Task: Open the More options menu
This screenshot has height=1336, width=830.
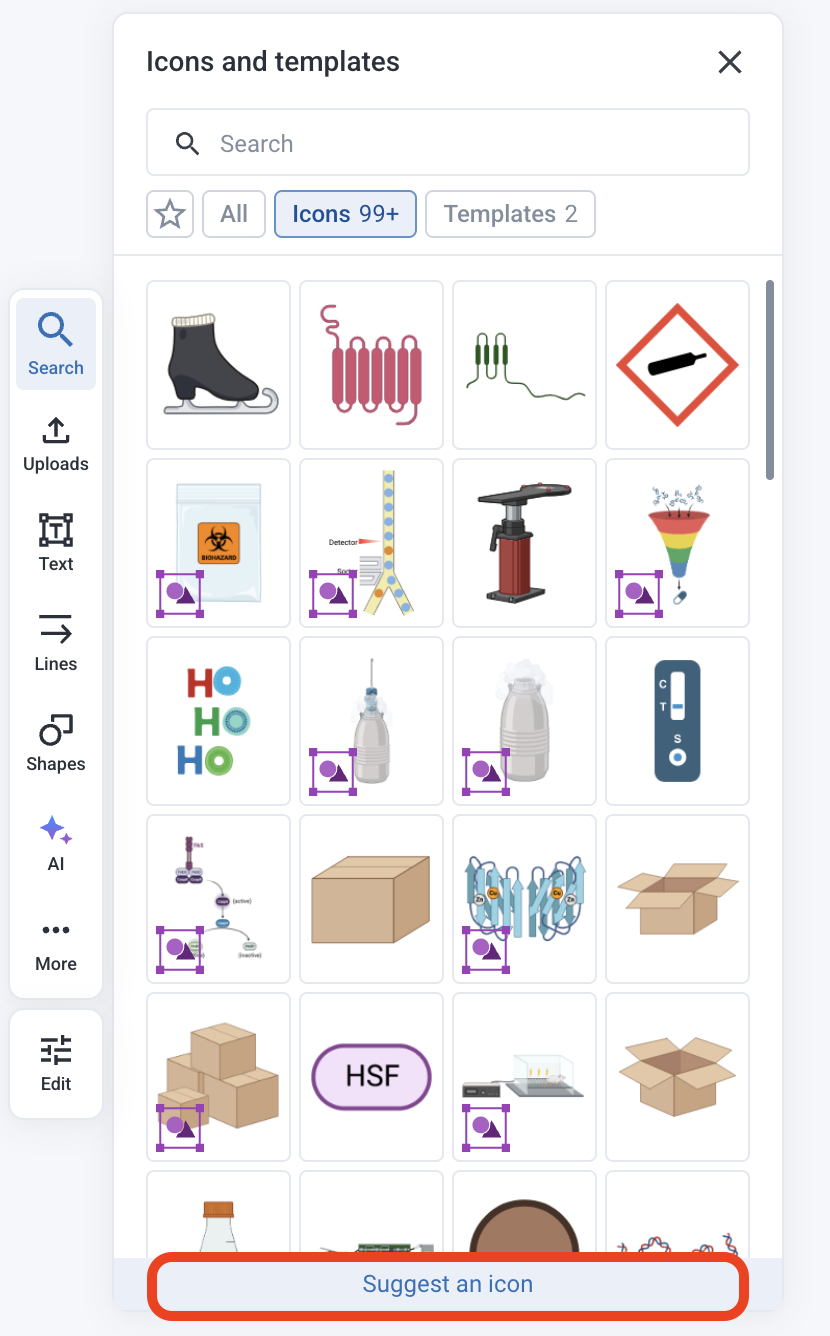Action: click(x=56, y=944)
